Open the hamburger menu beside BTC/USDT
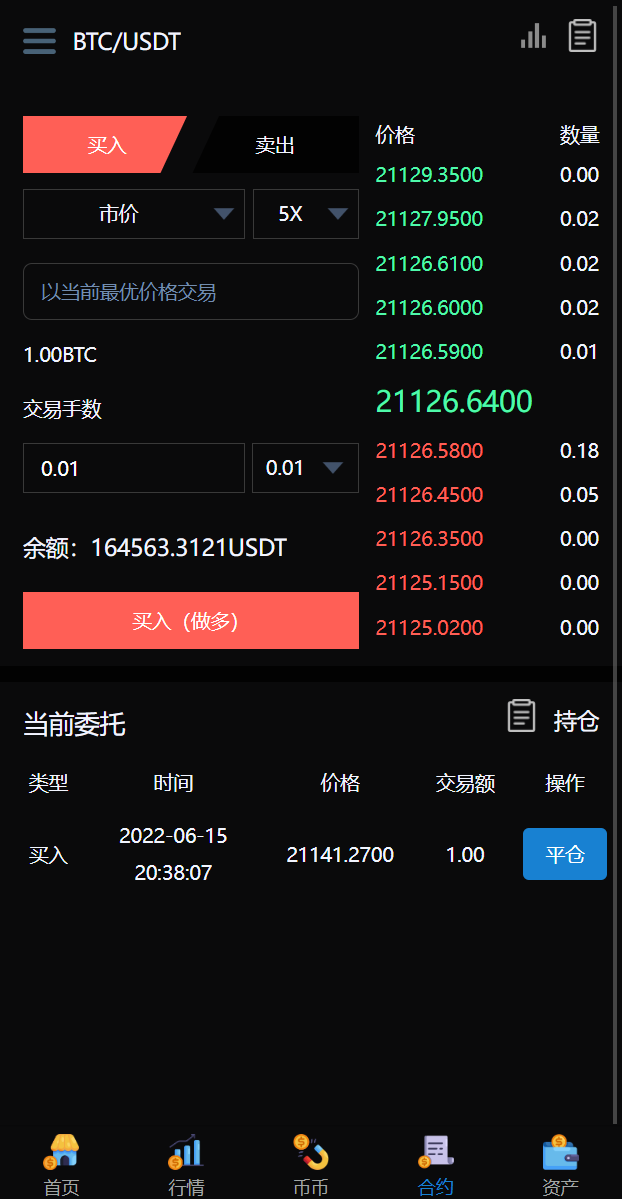 [x=40, y=41]
